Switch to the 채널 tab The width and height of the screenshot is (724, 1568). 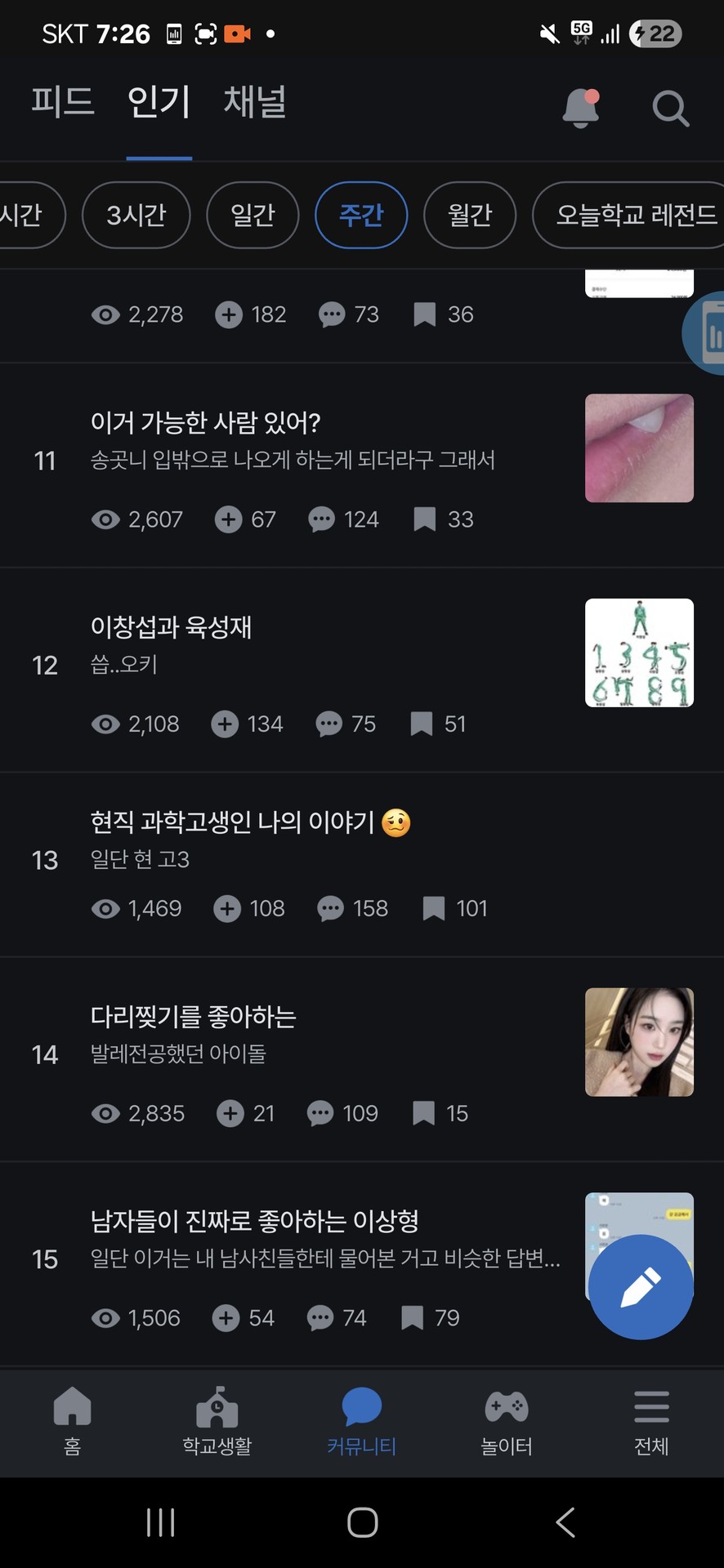point(255,102)
